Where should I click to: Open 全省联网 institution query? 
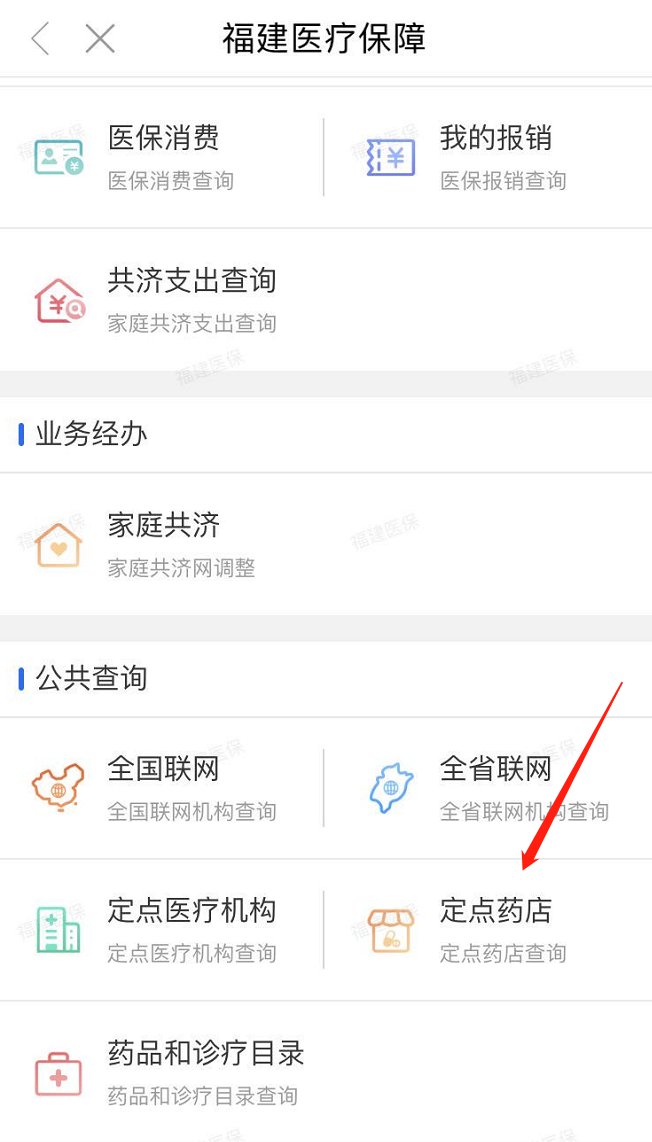(x=490, y=788)
